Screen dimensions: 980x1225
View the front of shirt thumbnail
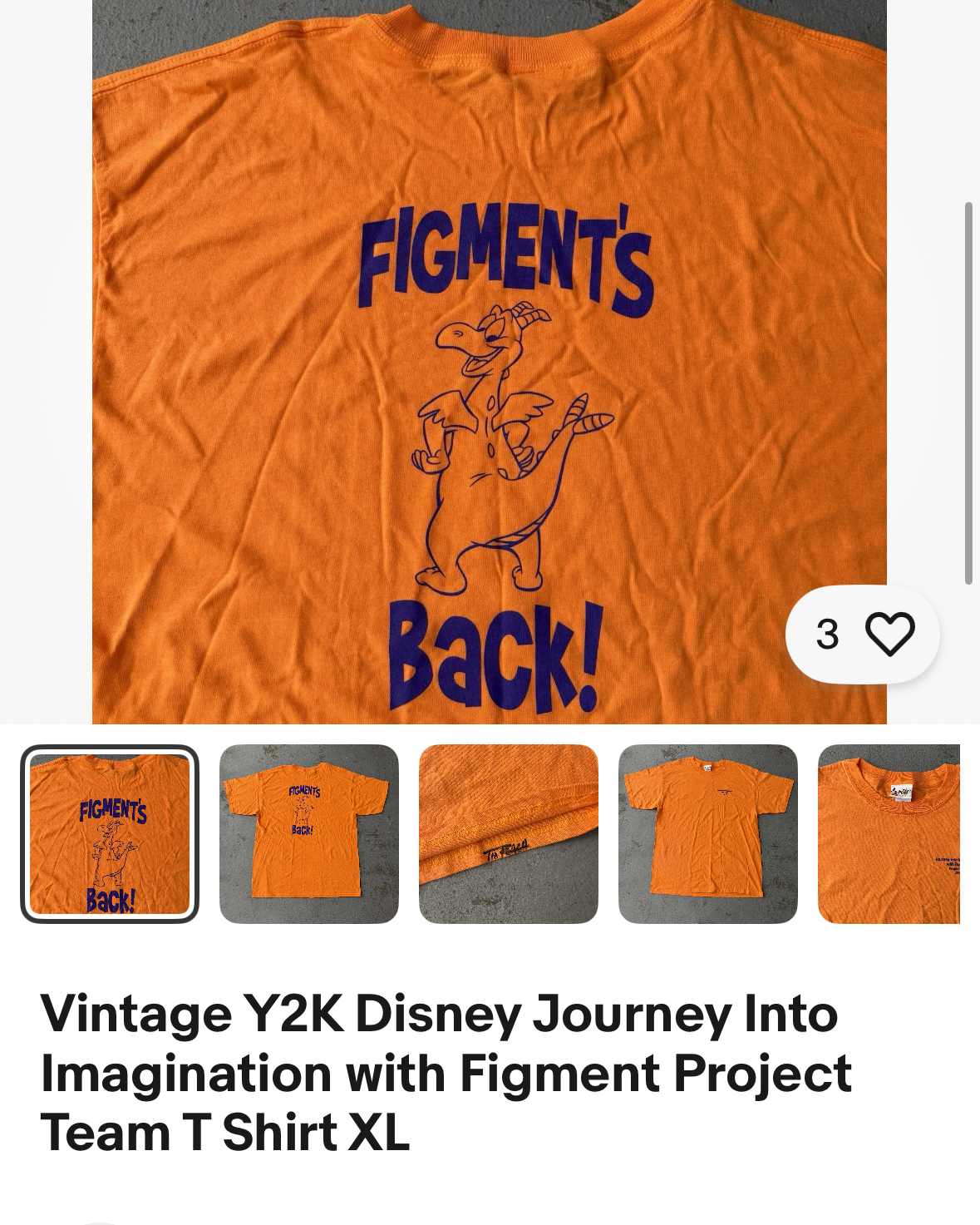tap(708, 834)
